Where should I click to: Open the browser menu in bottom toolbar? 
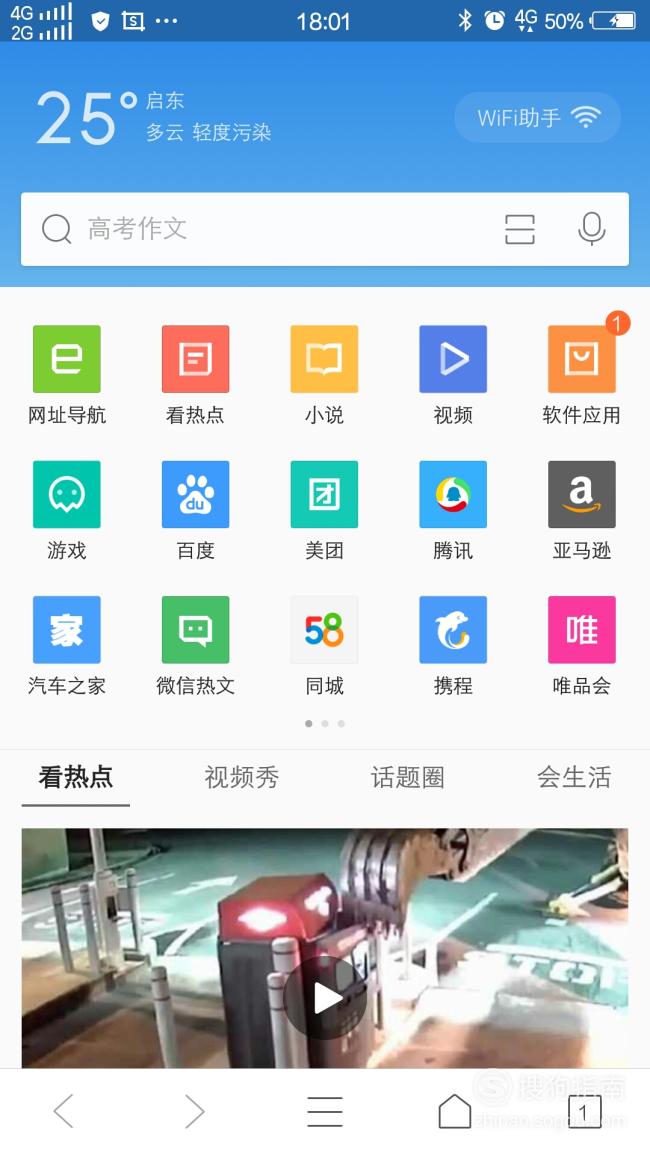point(325,1111)
